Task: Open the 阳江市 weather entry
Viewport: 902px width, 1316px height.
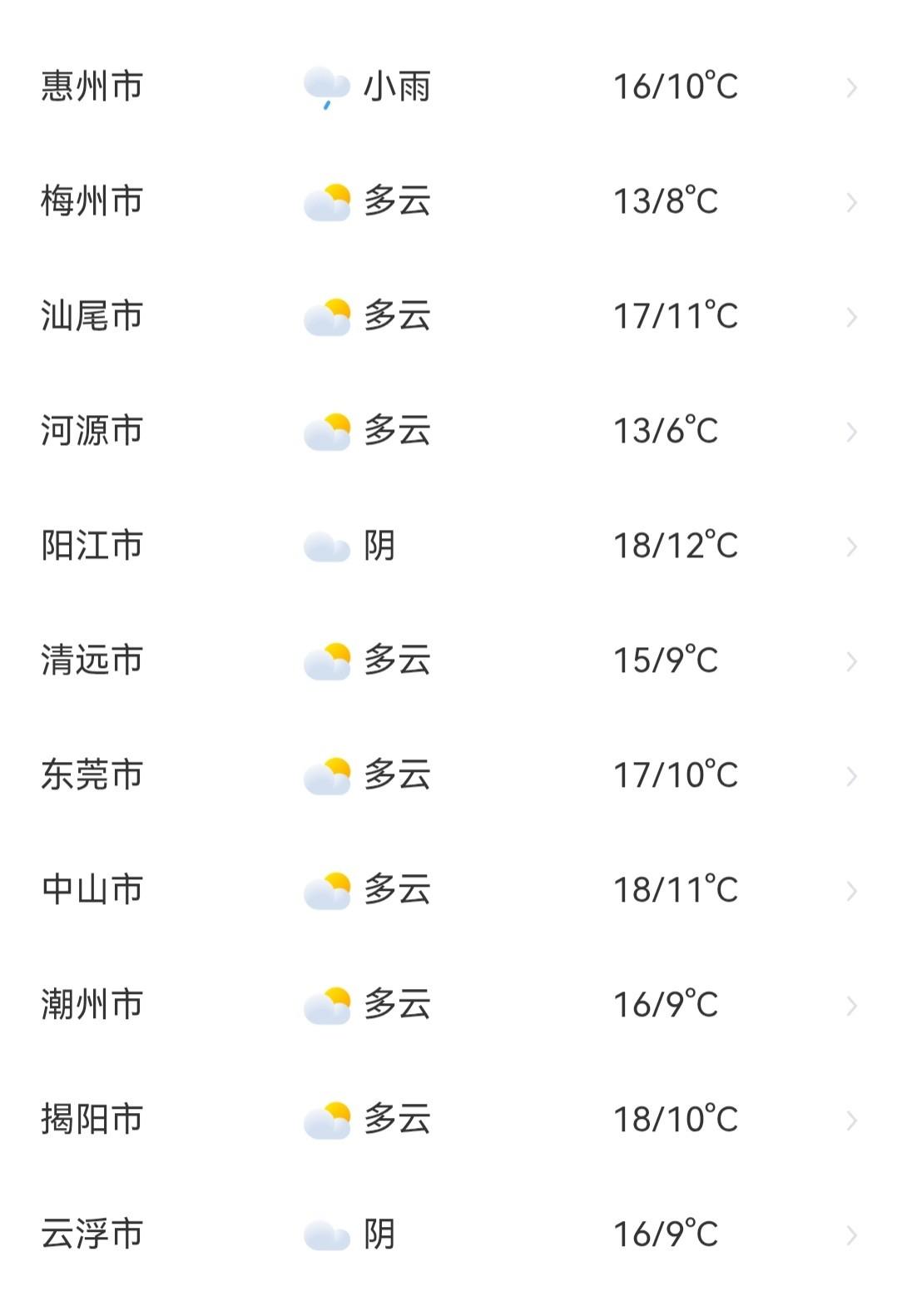Action: tap(451, 546)
